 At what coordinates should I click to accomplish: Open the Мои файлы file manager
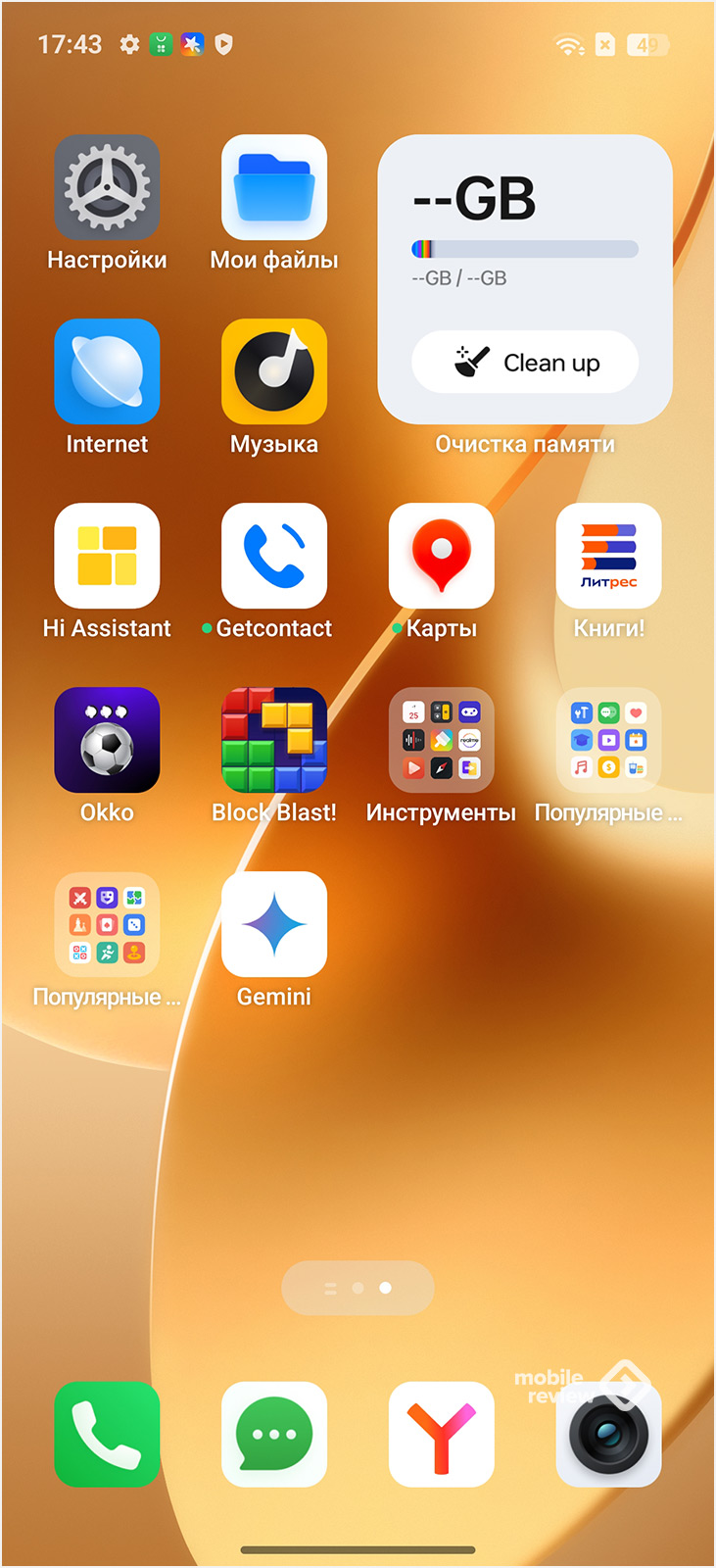point(274,188)
